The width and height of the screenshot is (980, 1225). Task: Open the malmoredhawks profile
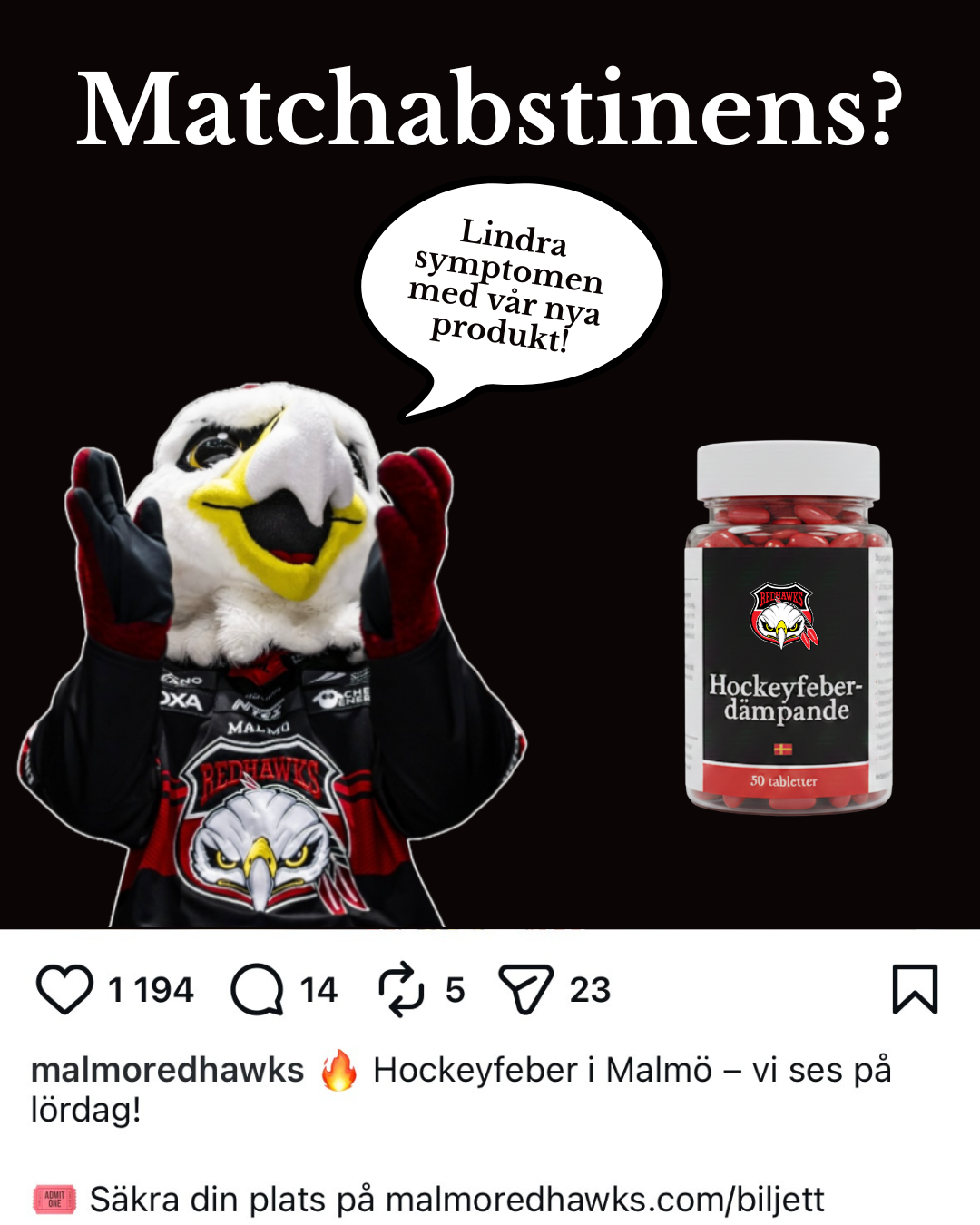point(168,1071)
